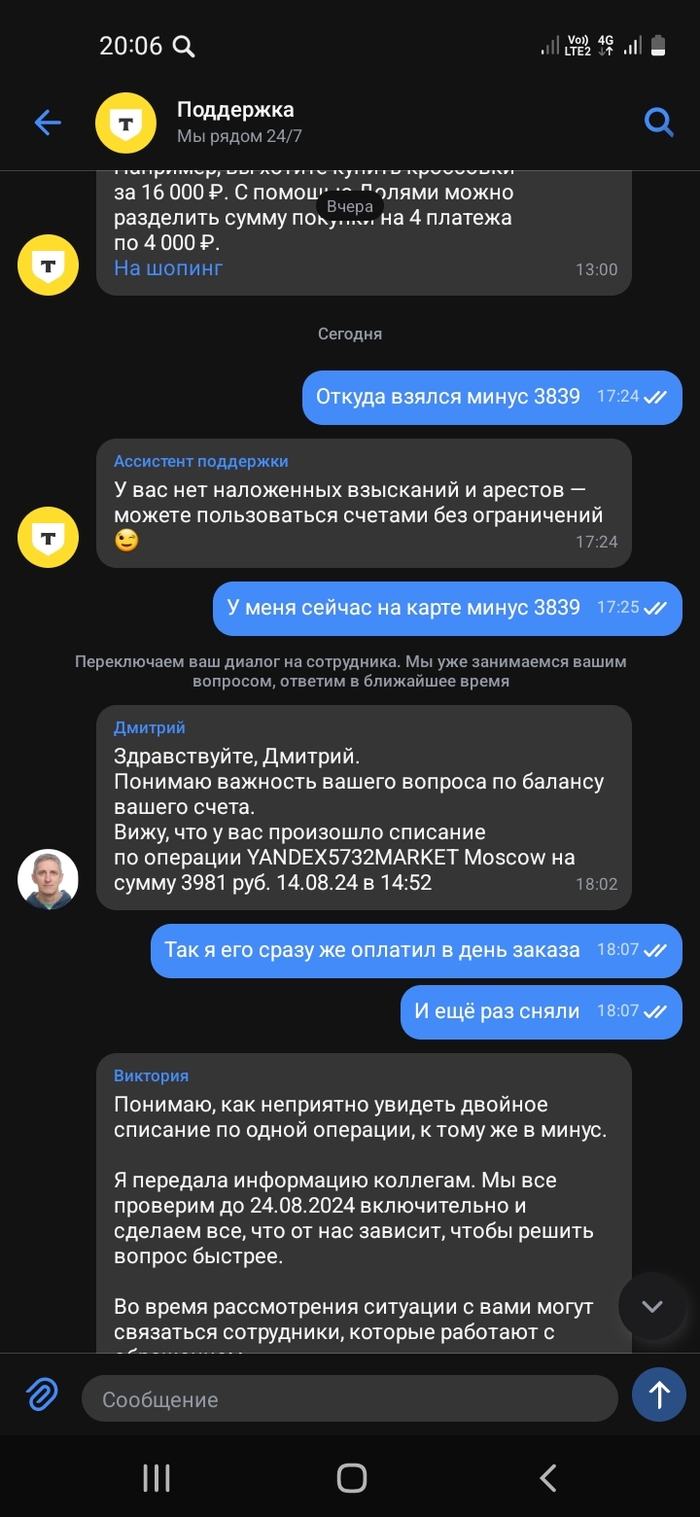Jump to the latest messages

coord(652,1306)
